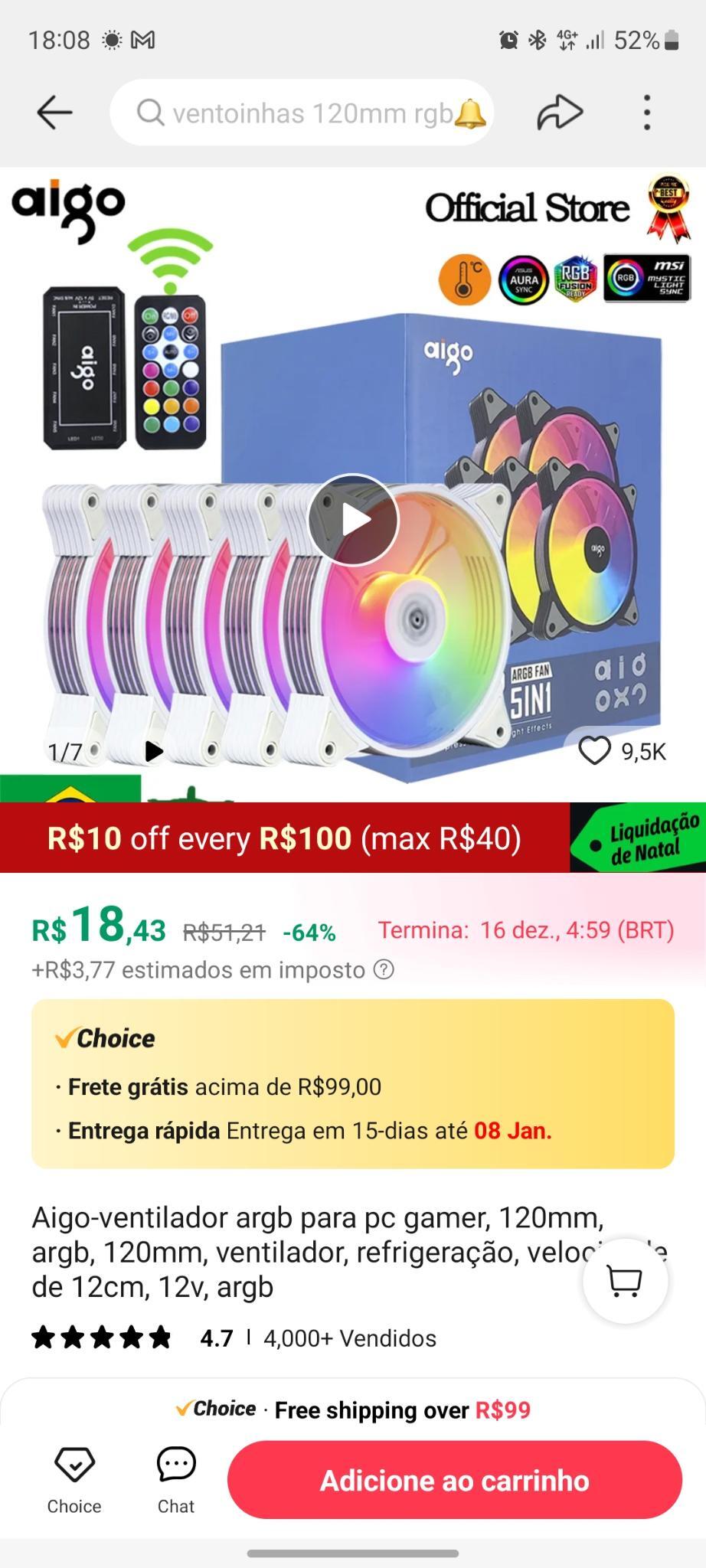The width and height of the screenshot is (706, 1568).
Task: Play the product video
Action: tap(353, 520)
